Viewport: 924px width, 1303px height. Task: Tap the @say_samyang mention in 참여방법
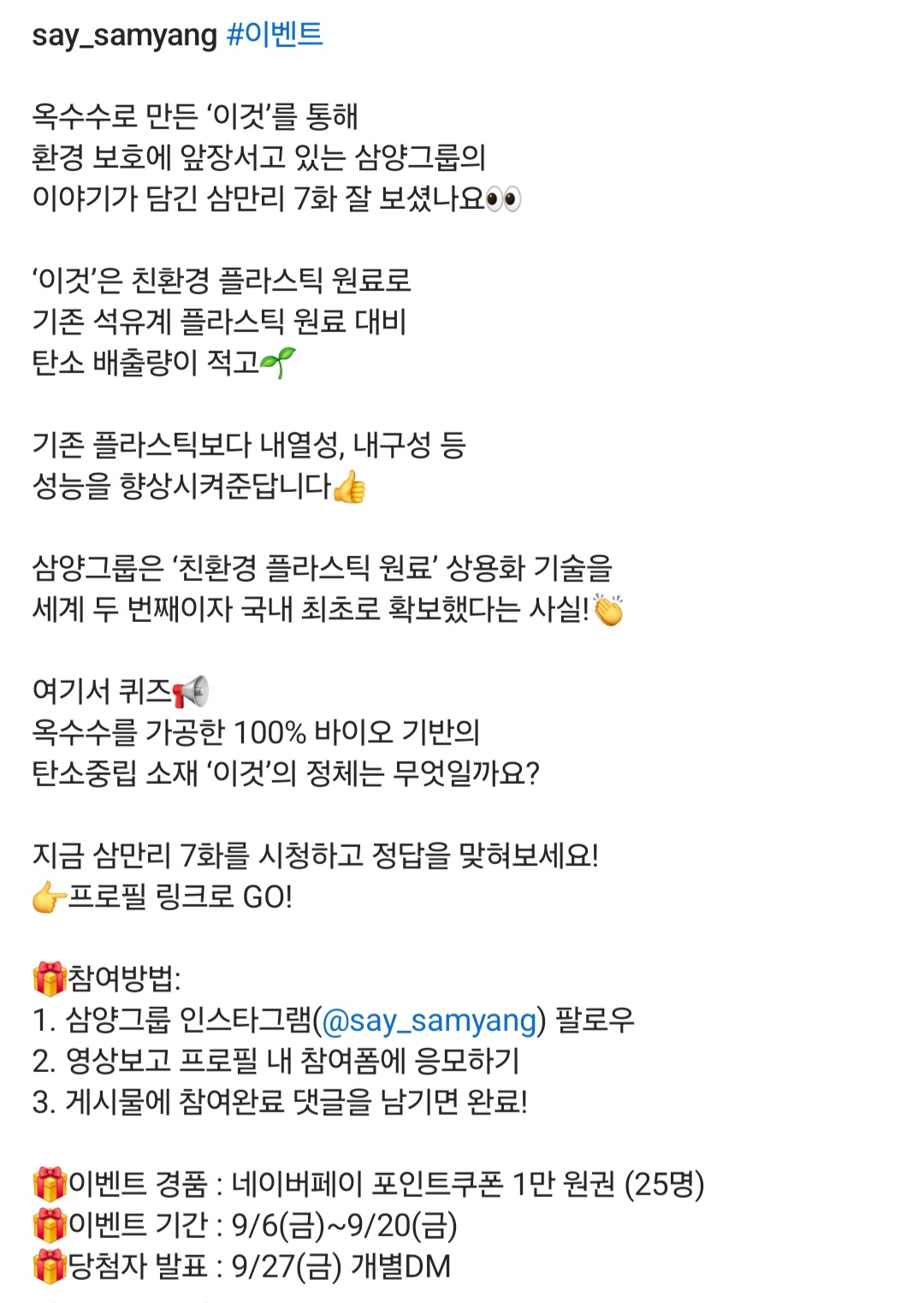[x=429, y=1020]
